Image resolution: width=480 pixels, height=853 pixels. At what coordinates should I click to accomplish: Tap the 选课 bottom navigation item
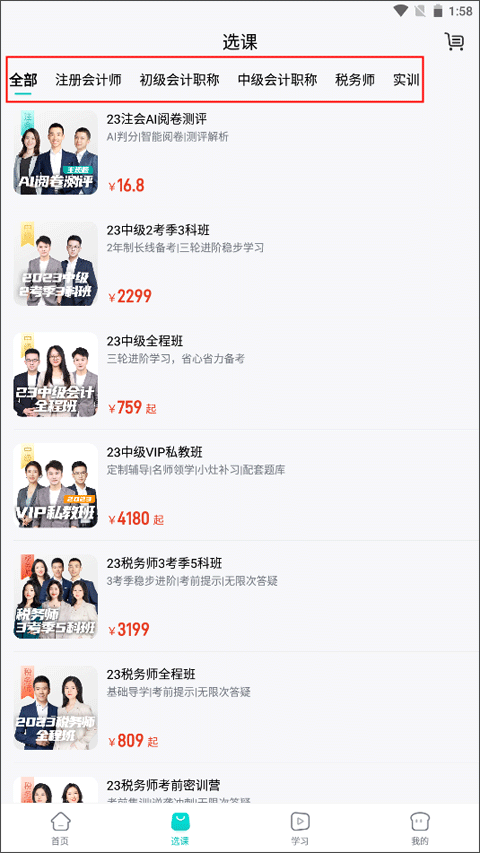point(180,829)
